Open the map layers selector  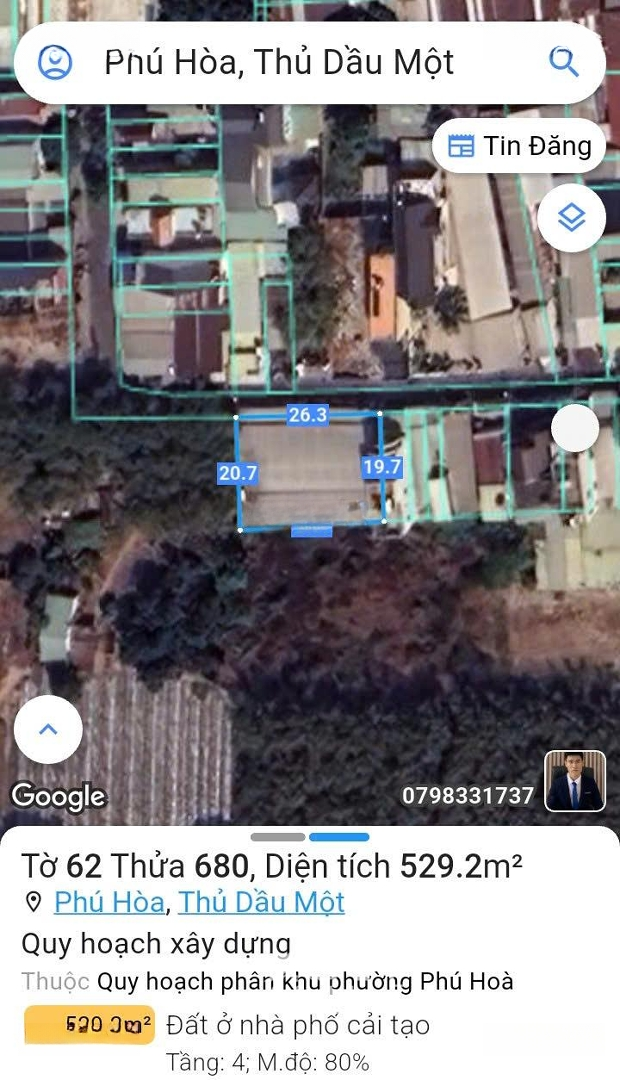[571, 218]
